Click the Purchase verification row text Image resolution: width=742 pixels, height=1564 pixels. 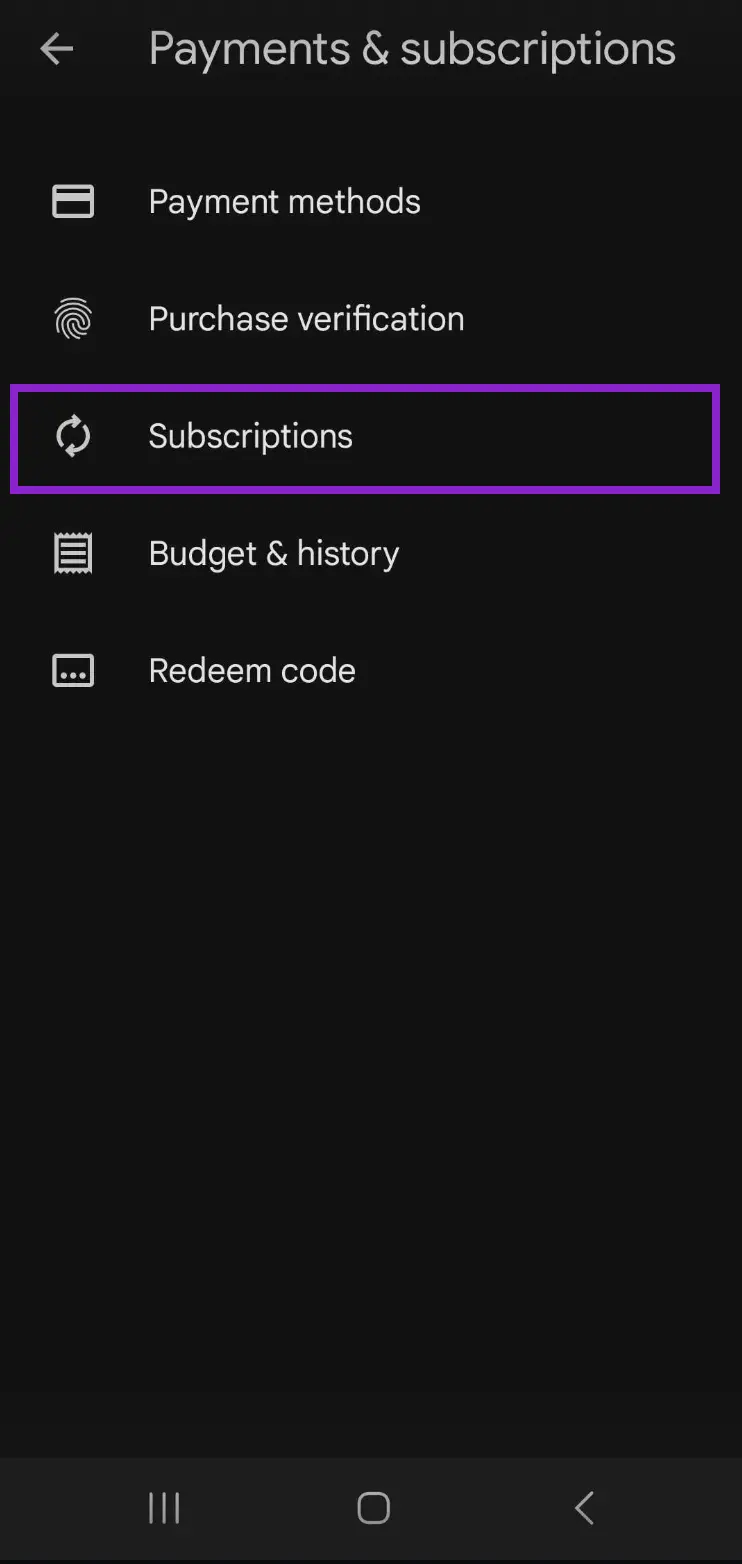pyautogui.click(x=306, y=318)
